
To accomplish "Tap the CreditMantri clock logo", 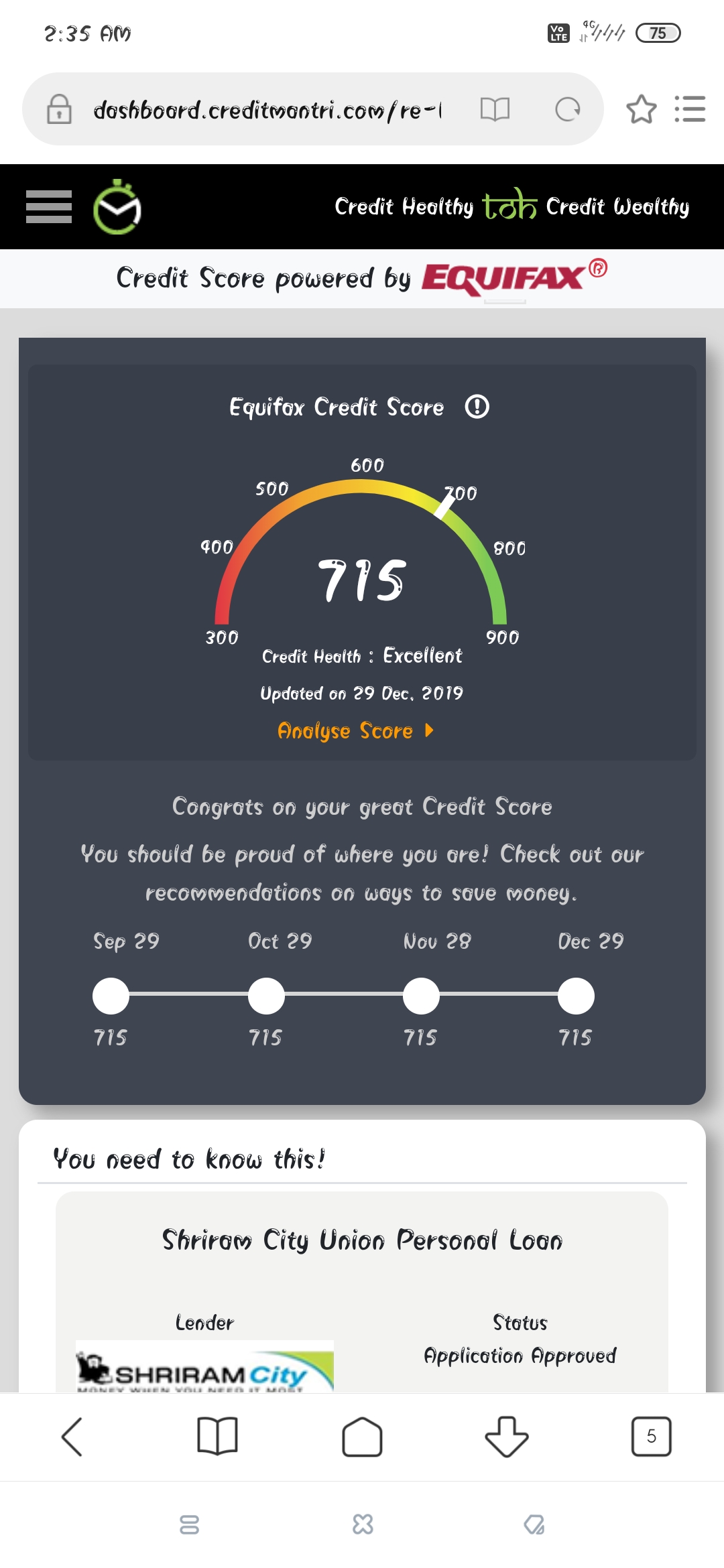I will tap(117, 206).
